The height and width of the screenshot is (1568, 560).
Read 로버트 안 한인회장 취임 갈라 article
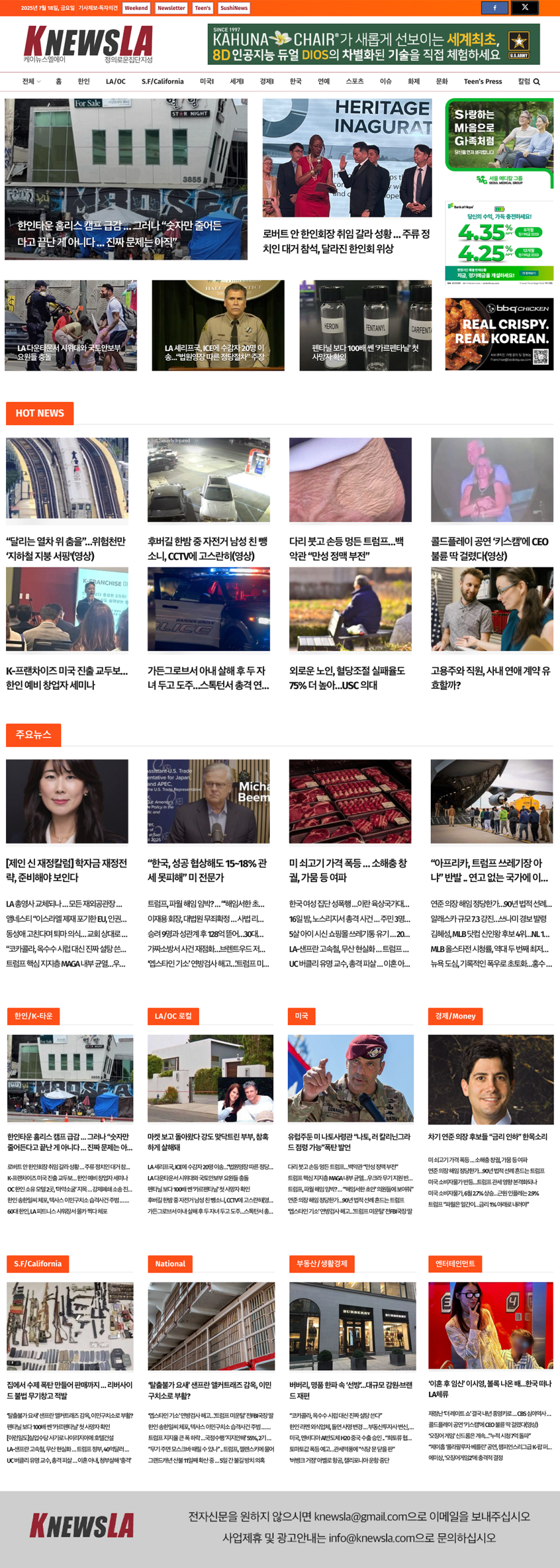[346, 241]
